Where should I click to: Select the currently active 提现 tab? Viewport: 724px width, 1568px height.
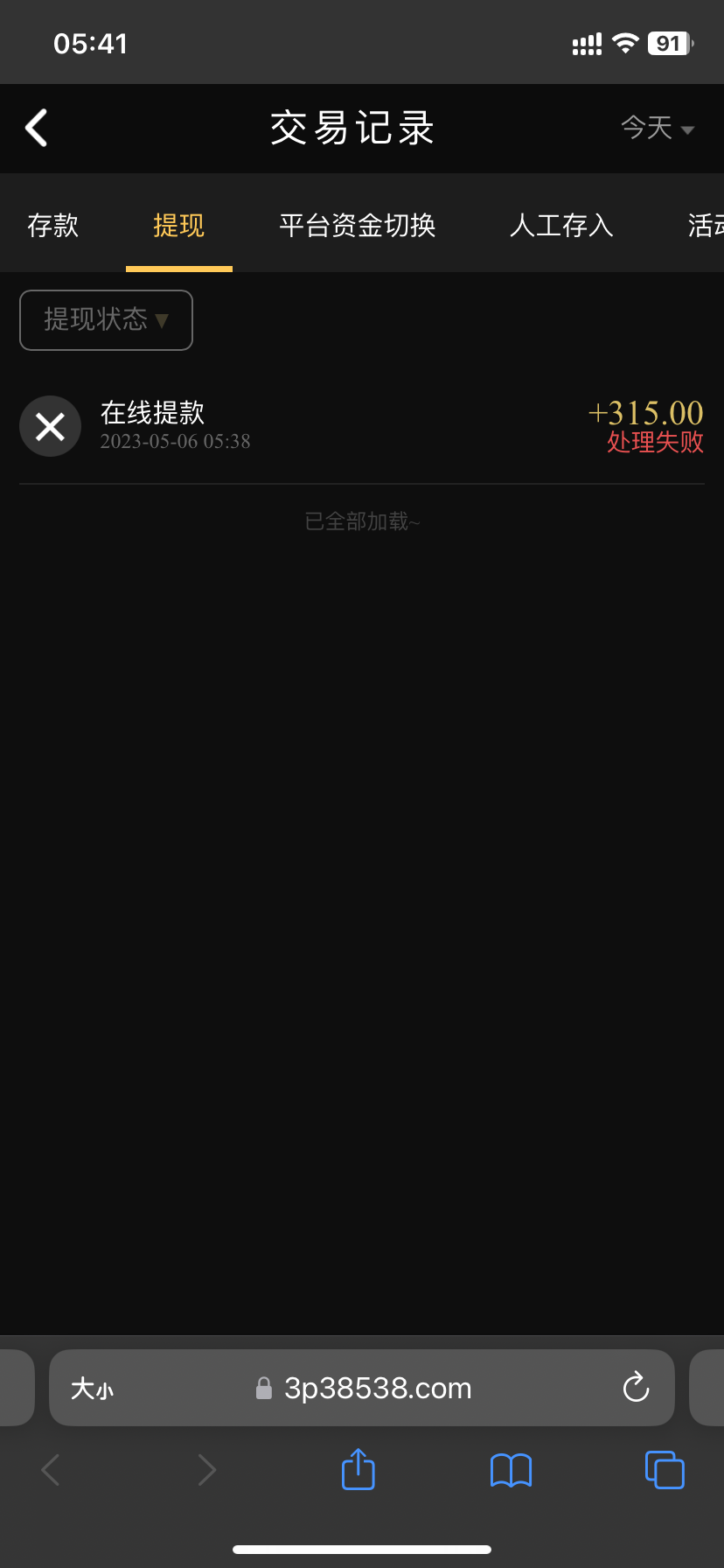click(x=178, y=225)
